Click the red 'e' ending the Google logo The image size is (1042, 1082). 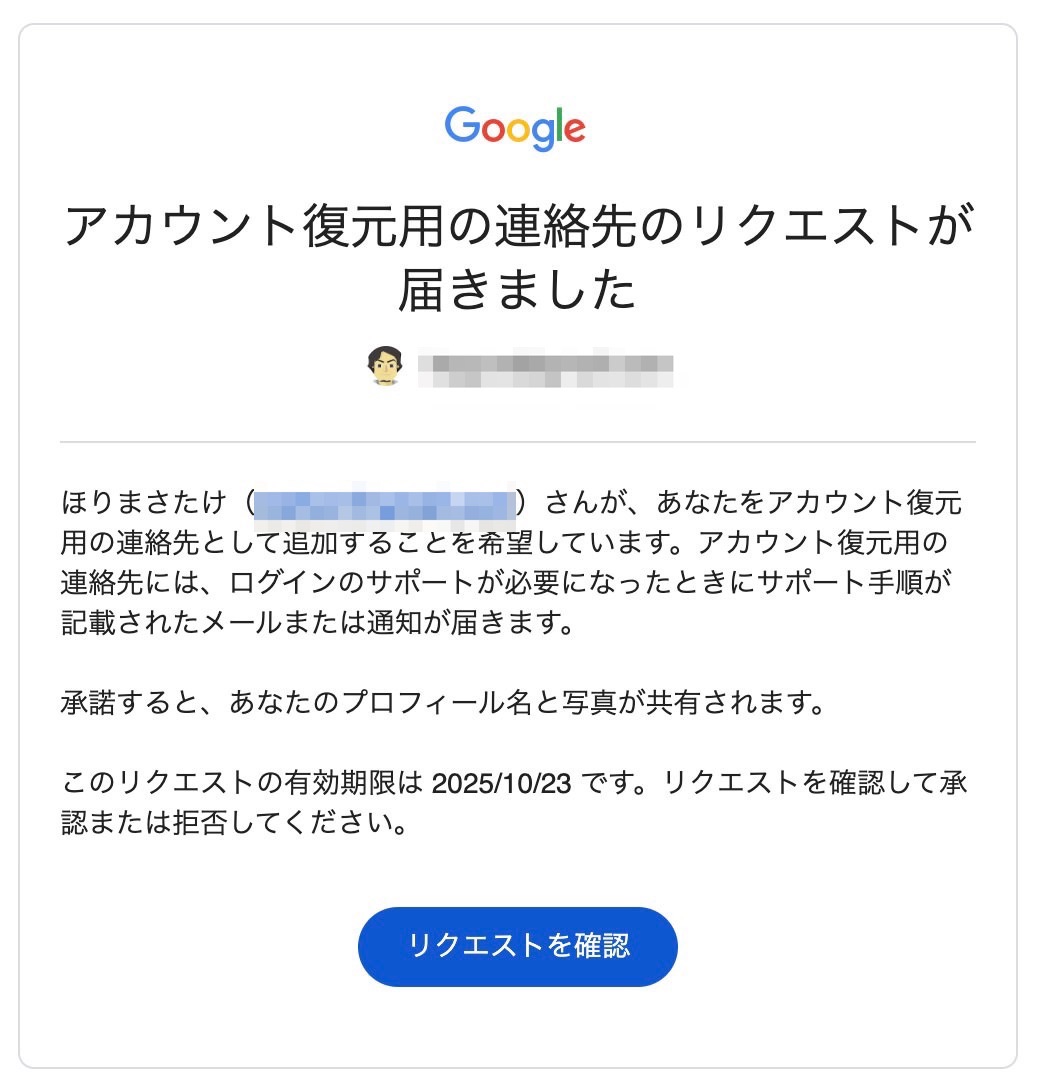573,130
